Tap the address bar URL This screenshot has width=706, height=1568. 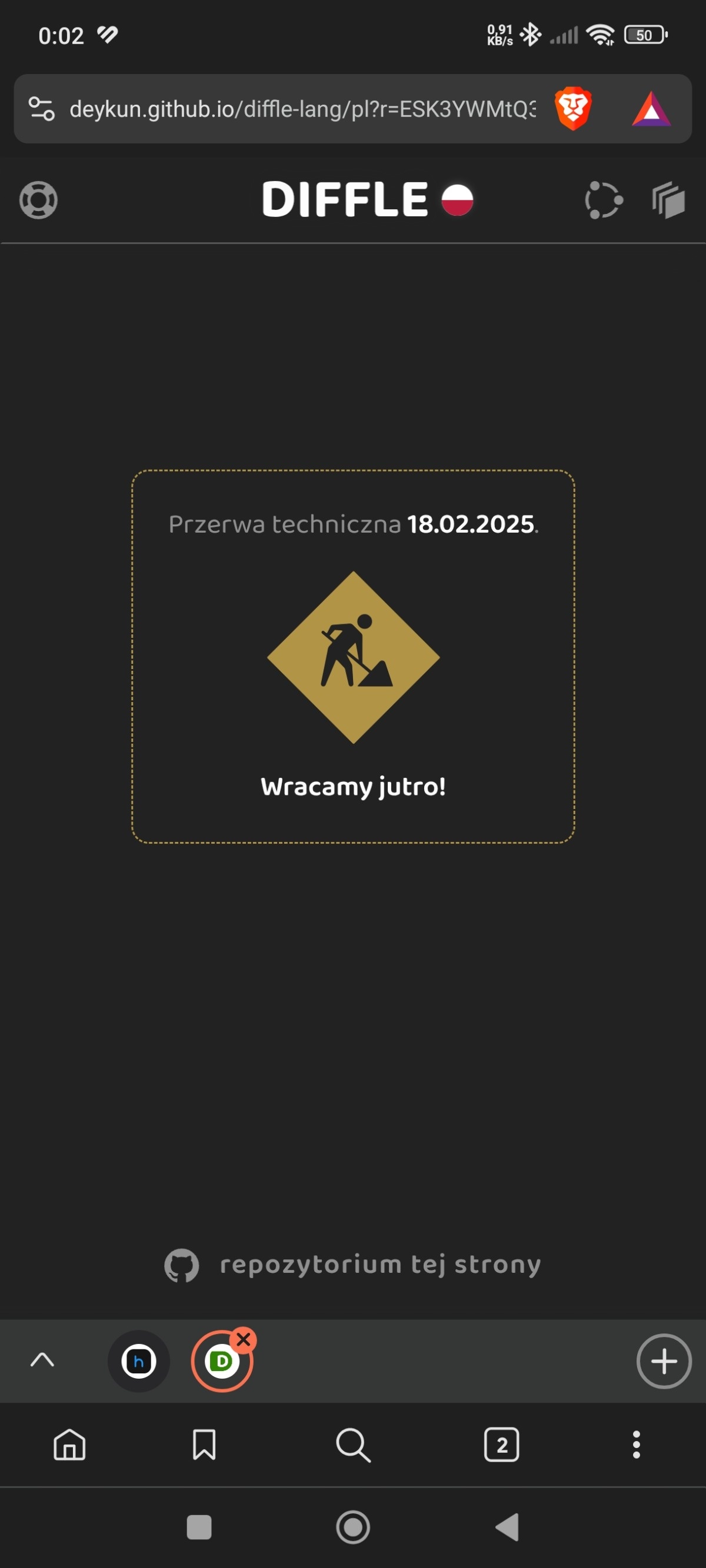[302, 109]
